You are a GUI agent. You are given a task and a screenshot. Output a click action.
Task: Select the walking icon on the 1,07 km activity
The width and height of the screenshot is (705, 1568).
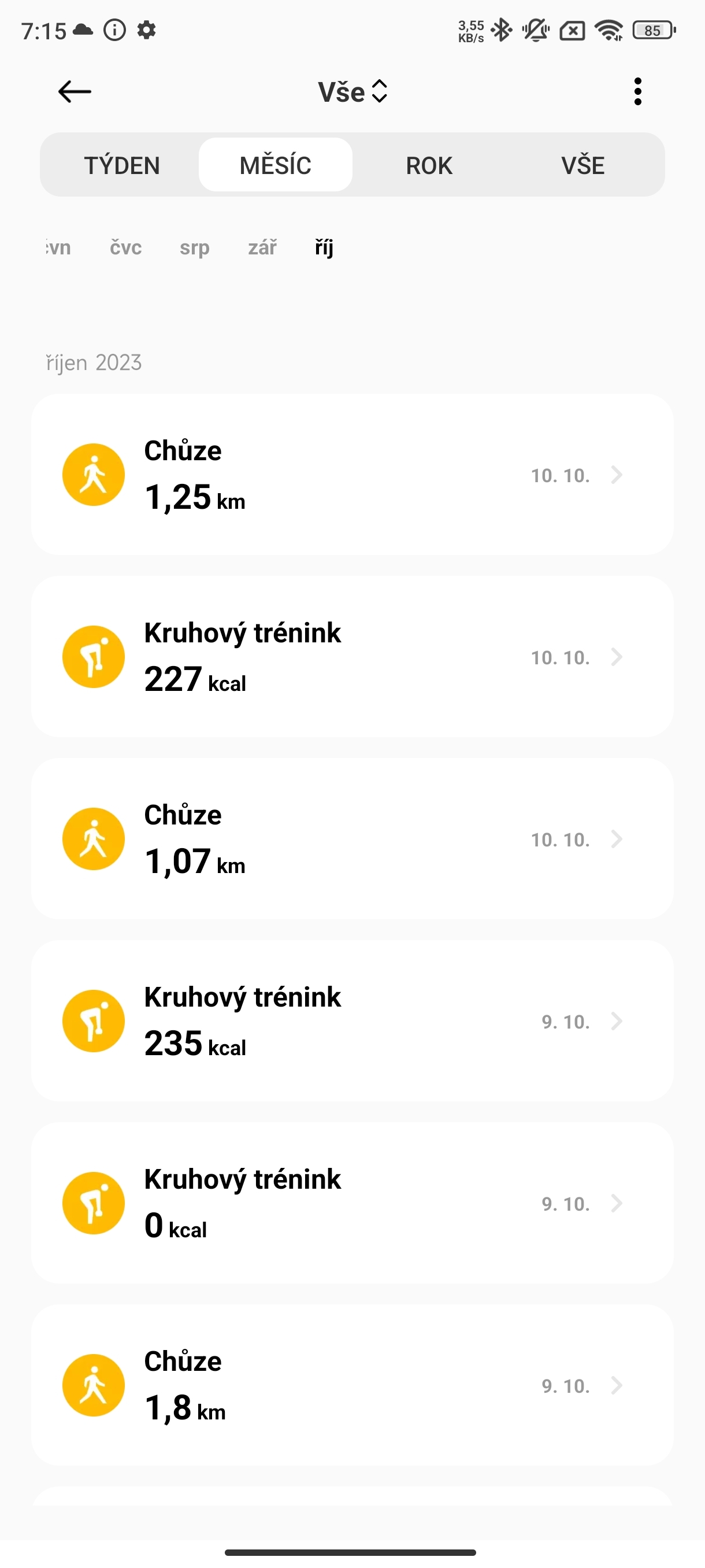[93, 838]
